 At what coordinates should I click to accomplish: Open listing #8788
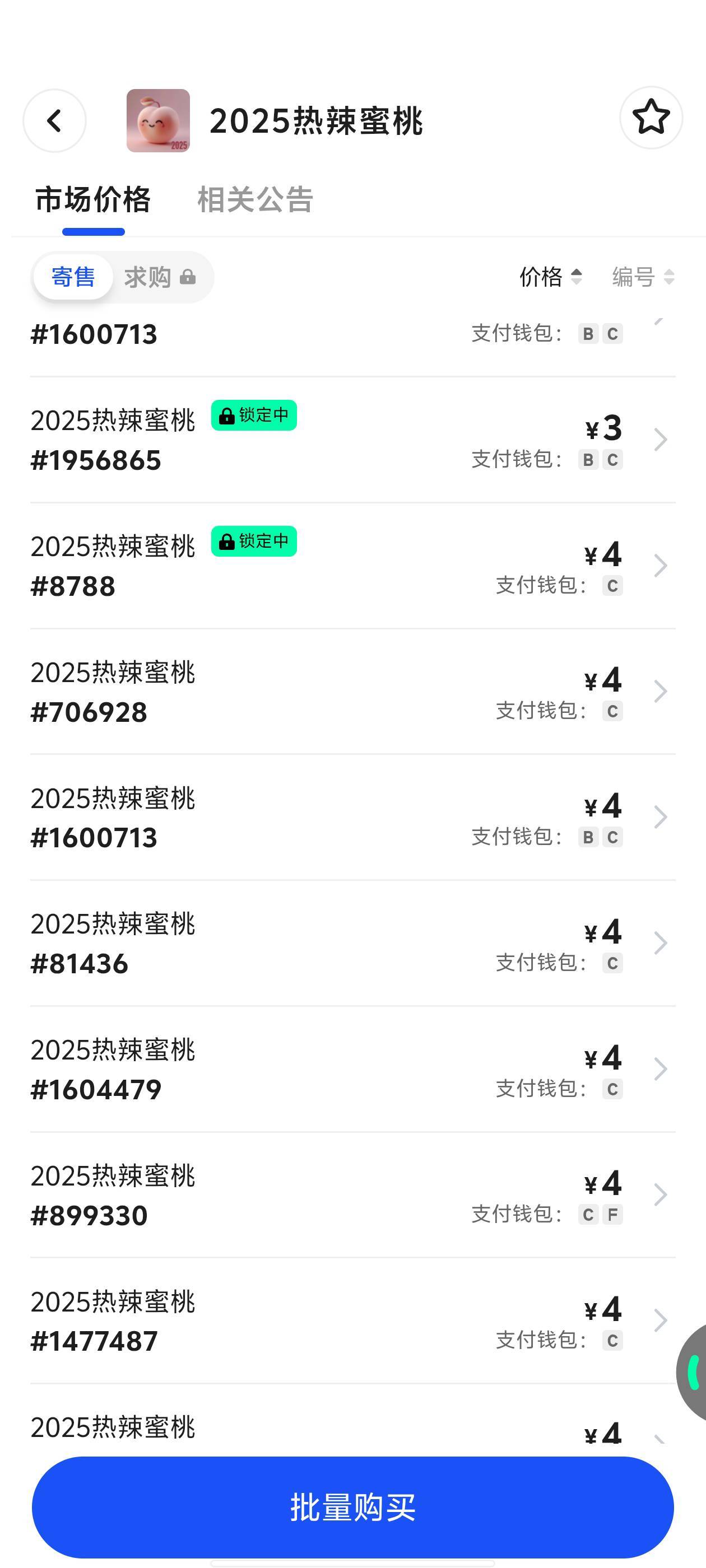[x=352, y=566]
